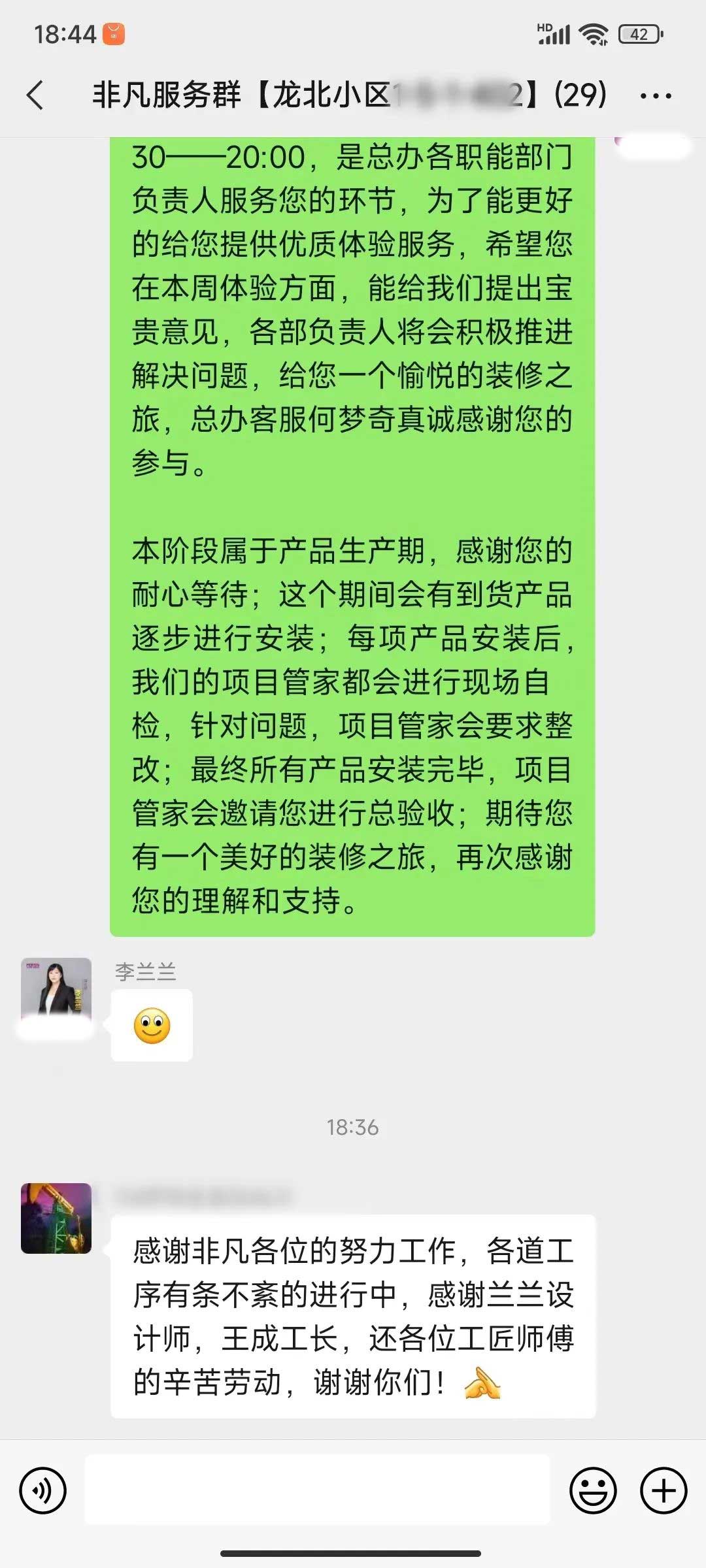
Task: Go back from the group chat
Action: click(x=35, y=95)
